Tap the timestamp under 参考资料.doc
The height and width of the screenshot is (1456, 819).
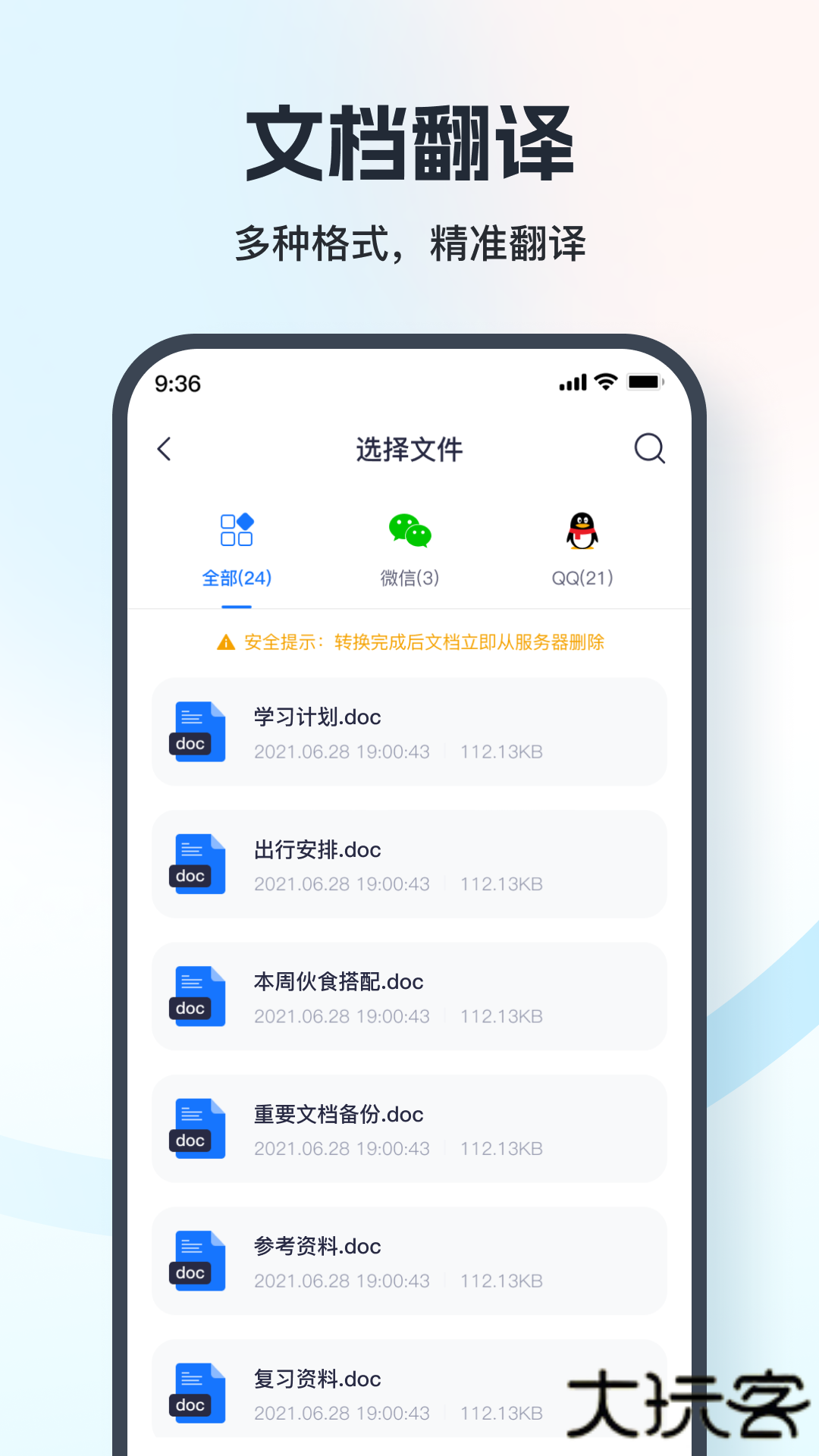[x=343, y=1281]
